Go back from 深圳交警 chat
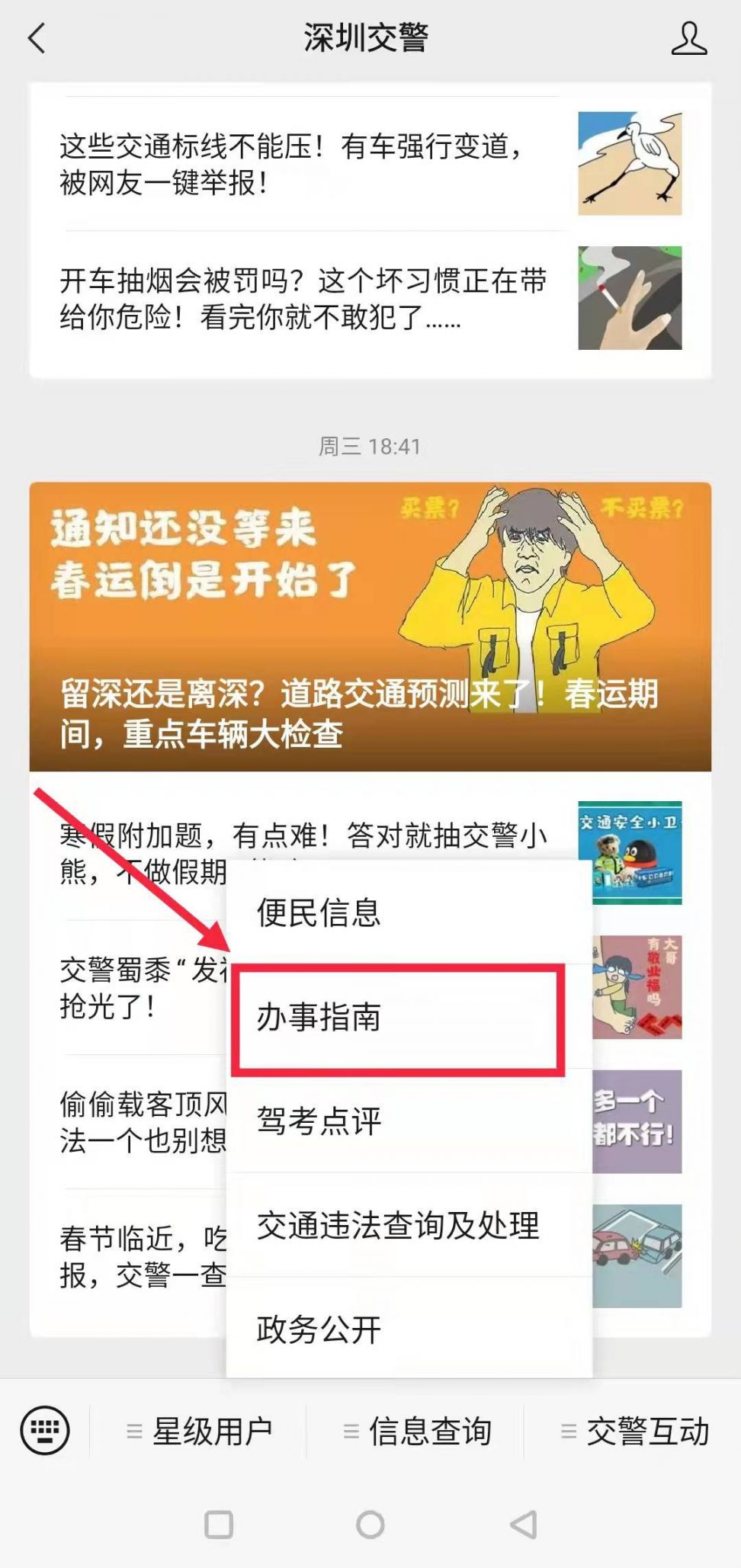This screenshot has height=1568, width=741. click(x=37, y=38)
